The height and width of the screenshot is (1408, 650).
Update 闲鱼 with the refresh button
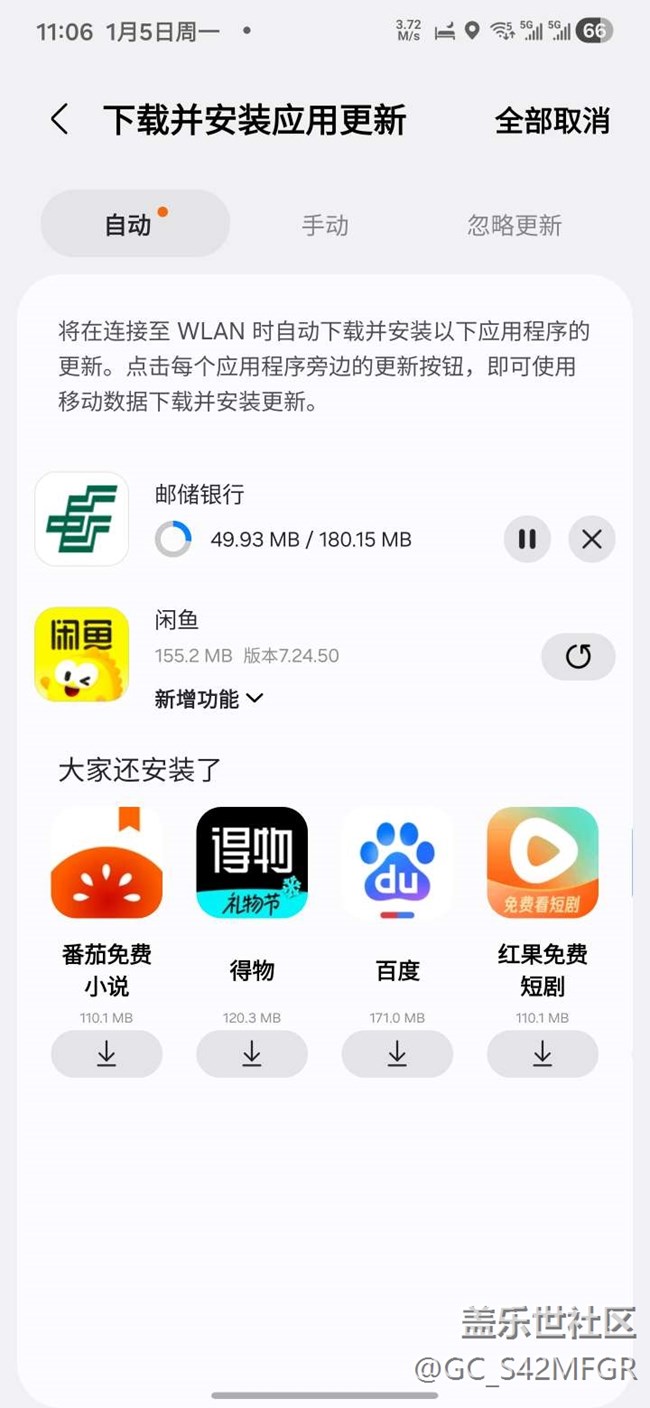578,657
